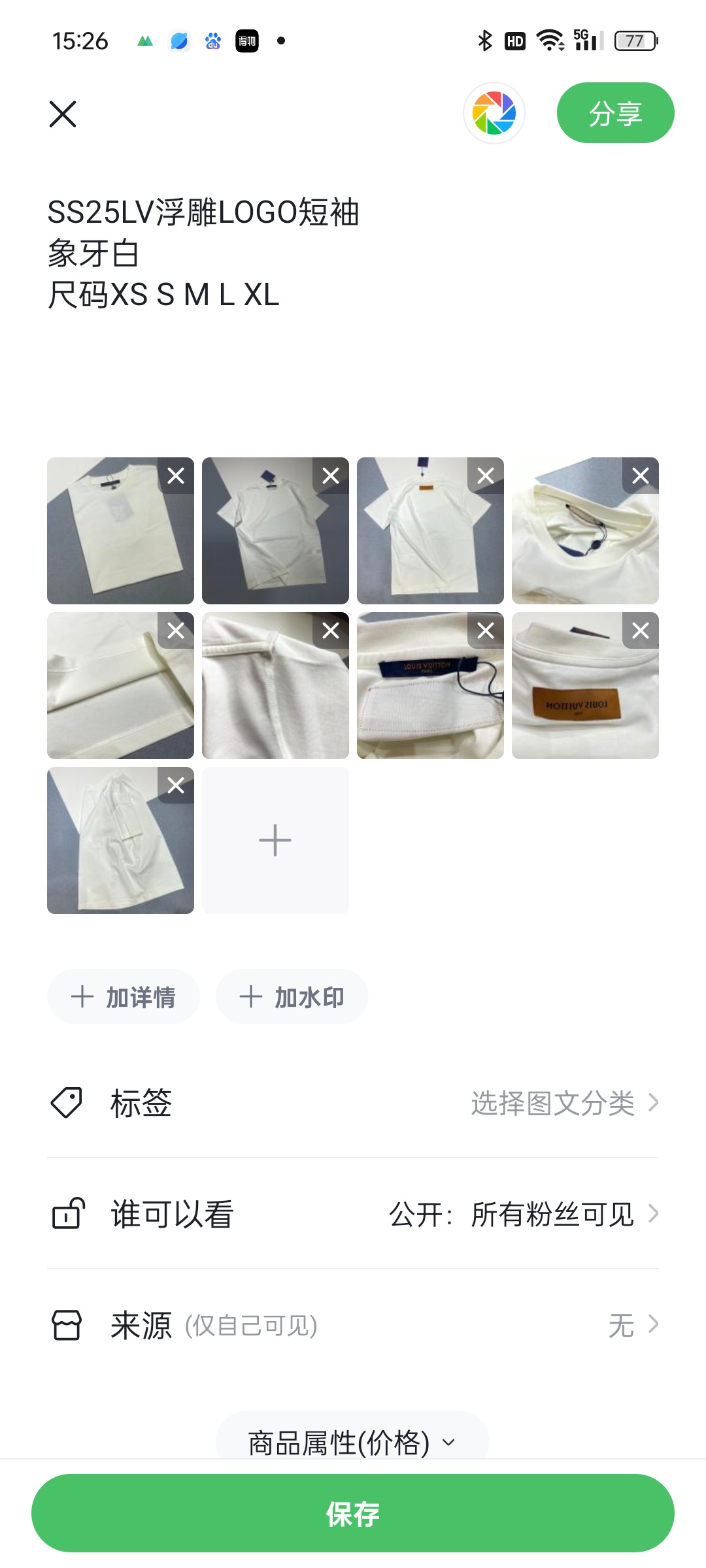The height and width of the screenshot is (1568, 706).
Task: Remove the folded T-shirt photo in the last row
Action: click(x=176, y=785)
